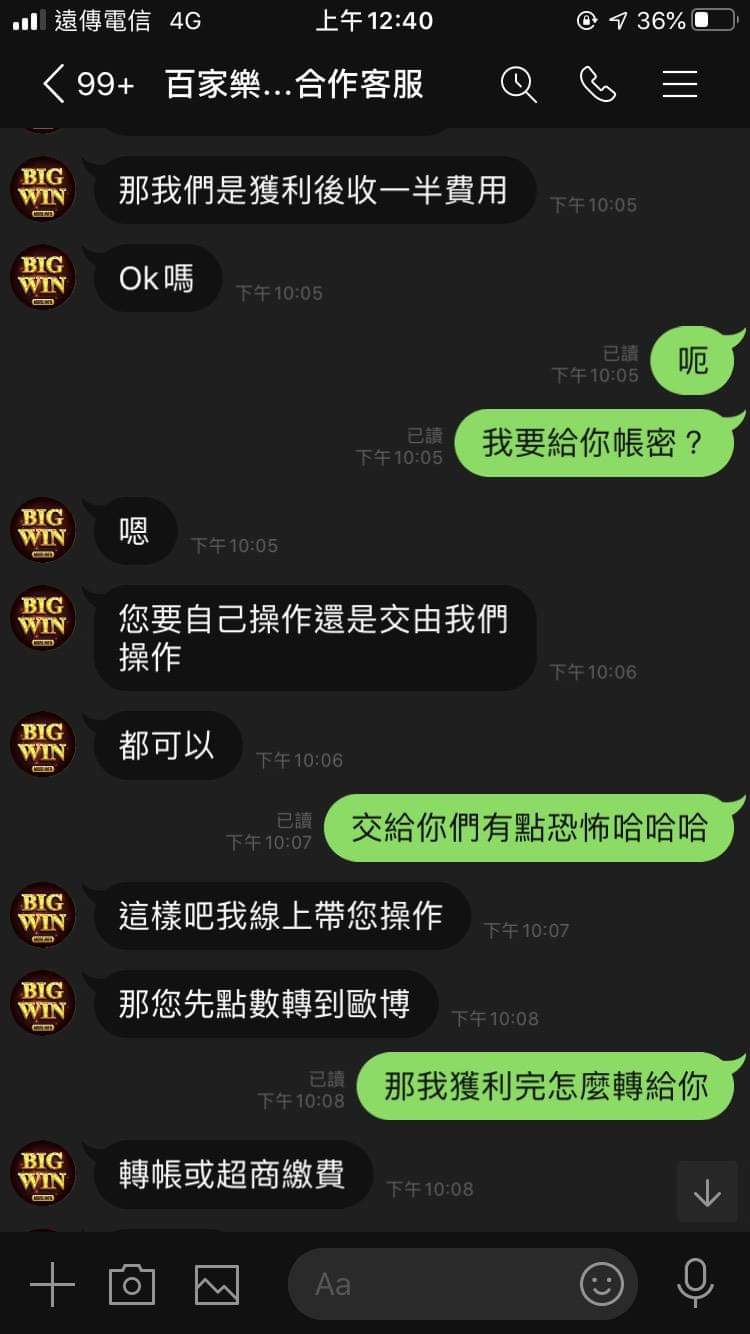This screenshot has height=1334, width=750.
Task: Start a voice call
Action: (598, 84)
